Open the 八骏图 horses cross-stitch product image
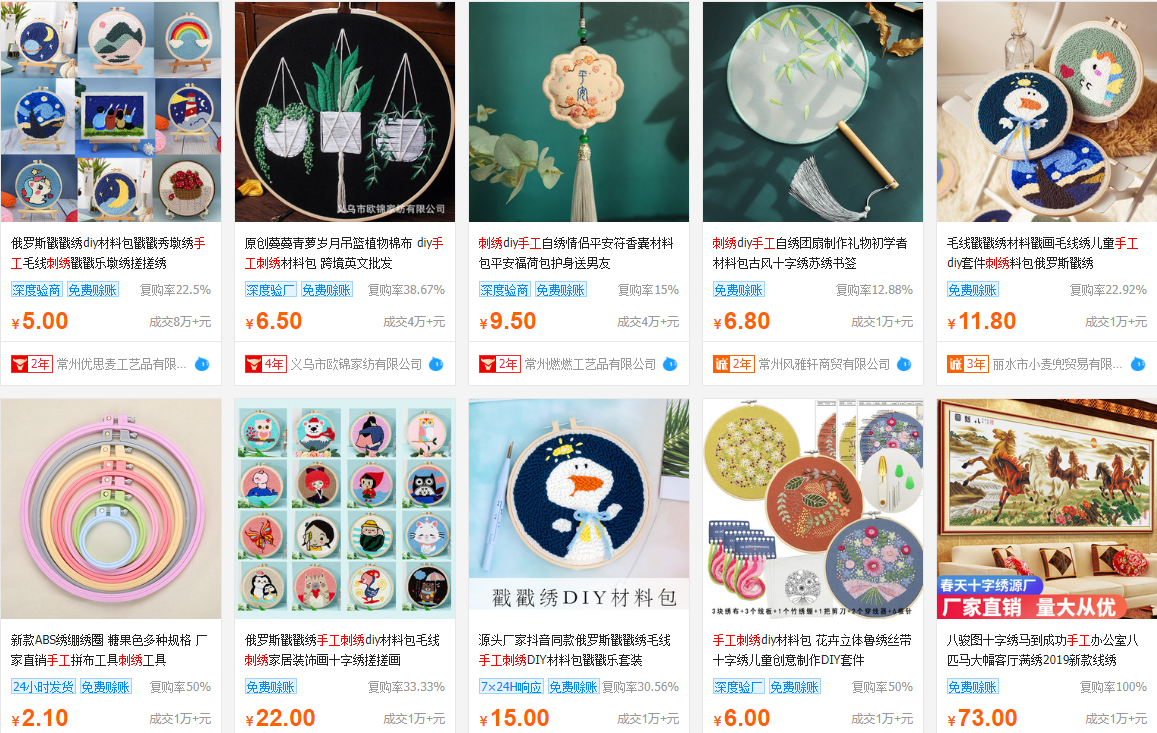 (1046, 508)
